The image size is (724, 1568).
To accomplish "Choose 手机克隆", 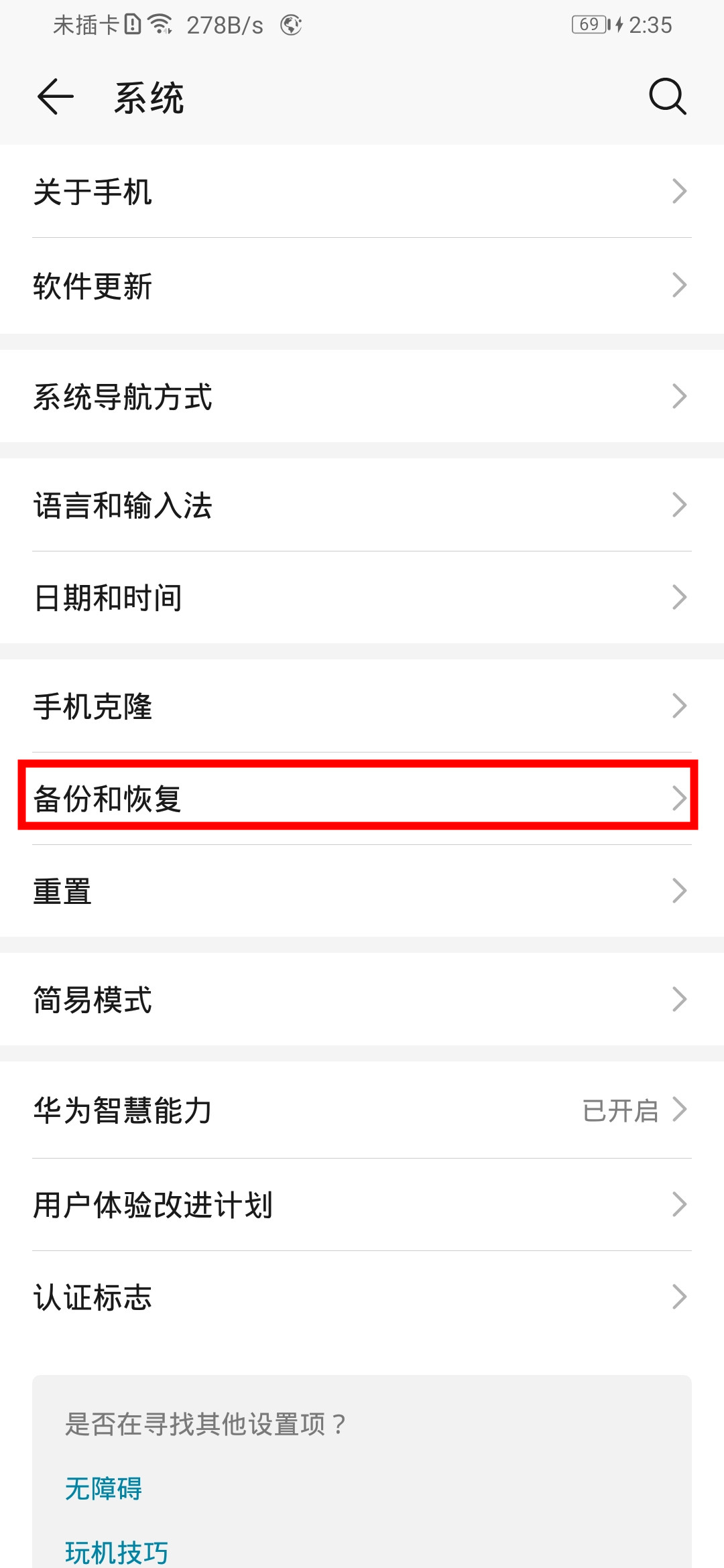I will pos(362,706).
